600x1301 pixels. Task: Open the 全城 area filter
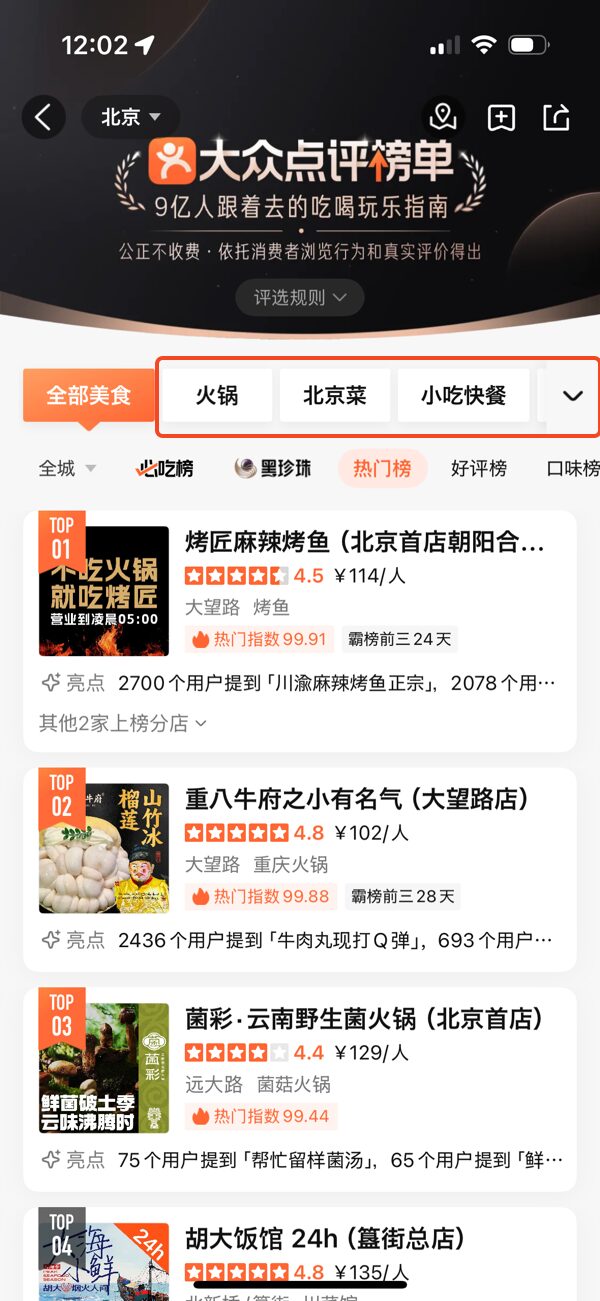click(67, 468)
